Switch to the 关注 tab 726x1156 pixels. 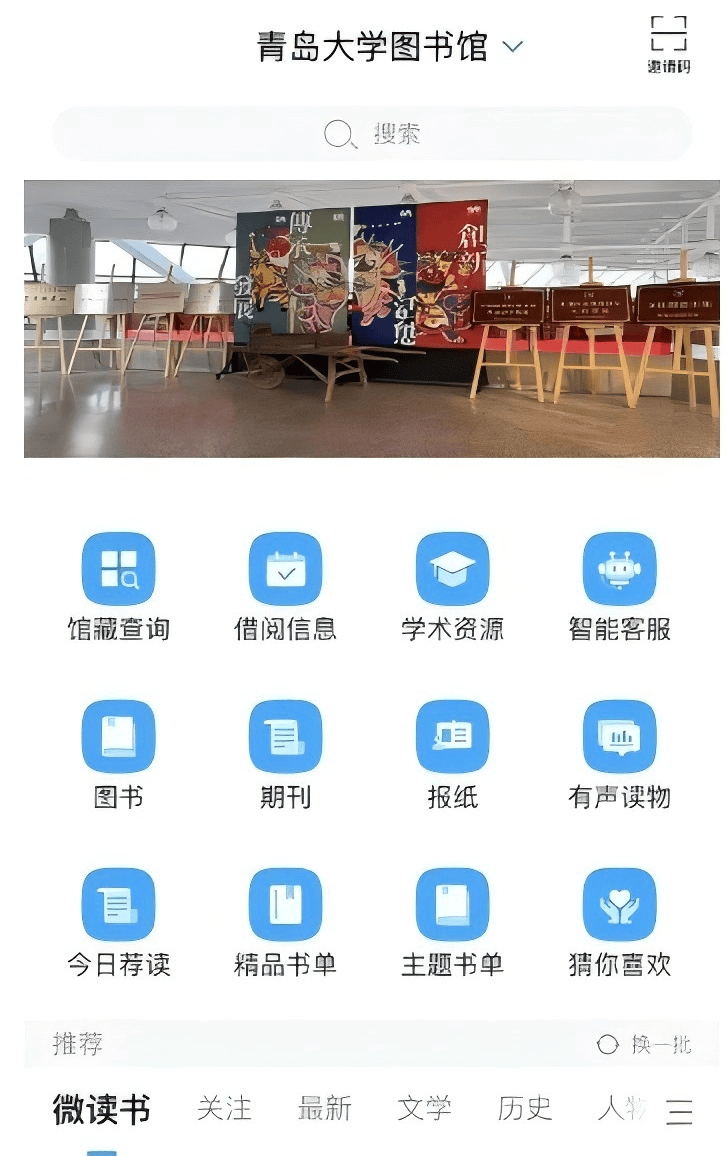click(x=224, y=1109)
